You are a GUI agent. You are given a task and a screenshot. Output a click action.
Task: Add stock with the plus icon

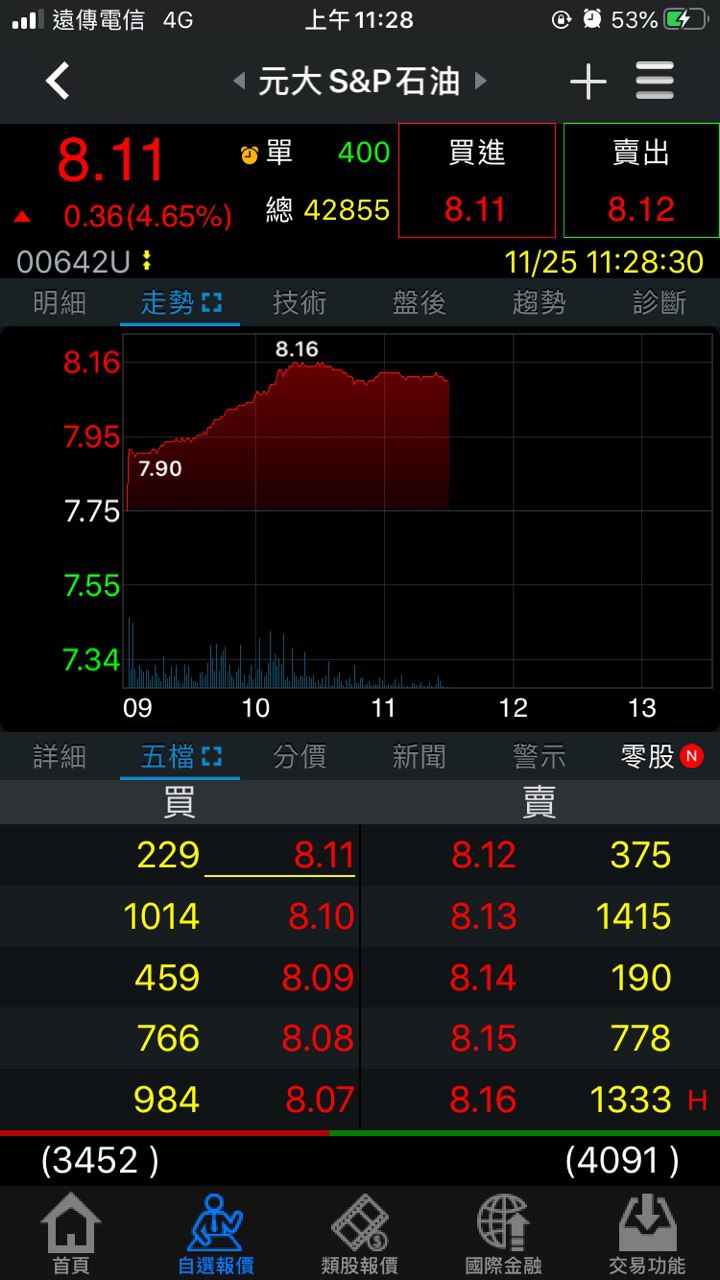588,82
